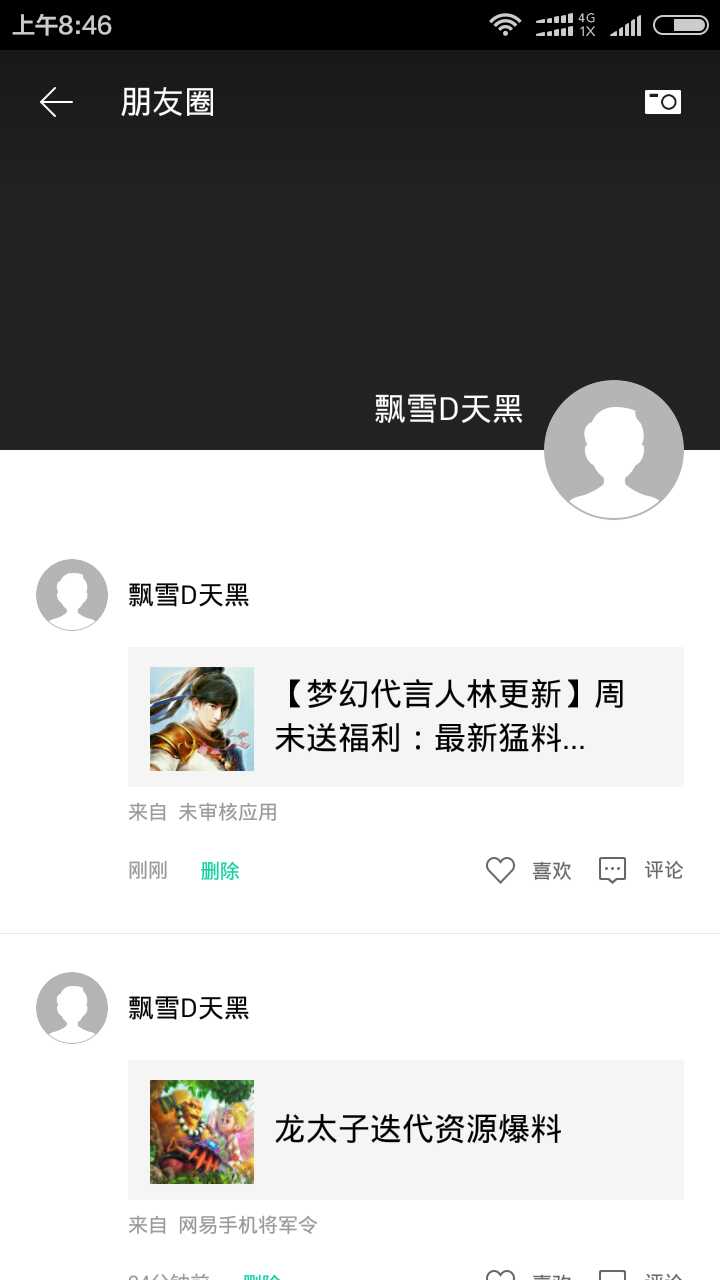Tap the avatar beside the first post
Screen dimensions: 720x1280
click(72, 595)
